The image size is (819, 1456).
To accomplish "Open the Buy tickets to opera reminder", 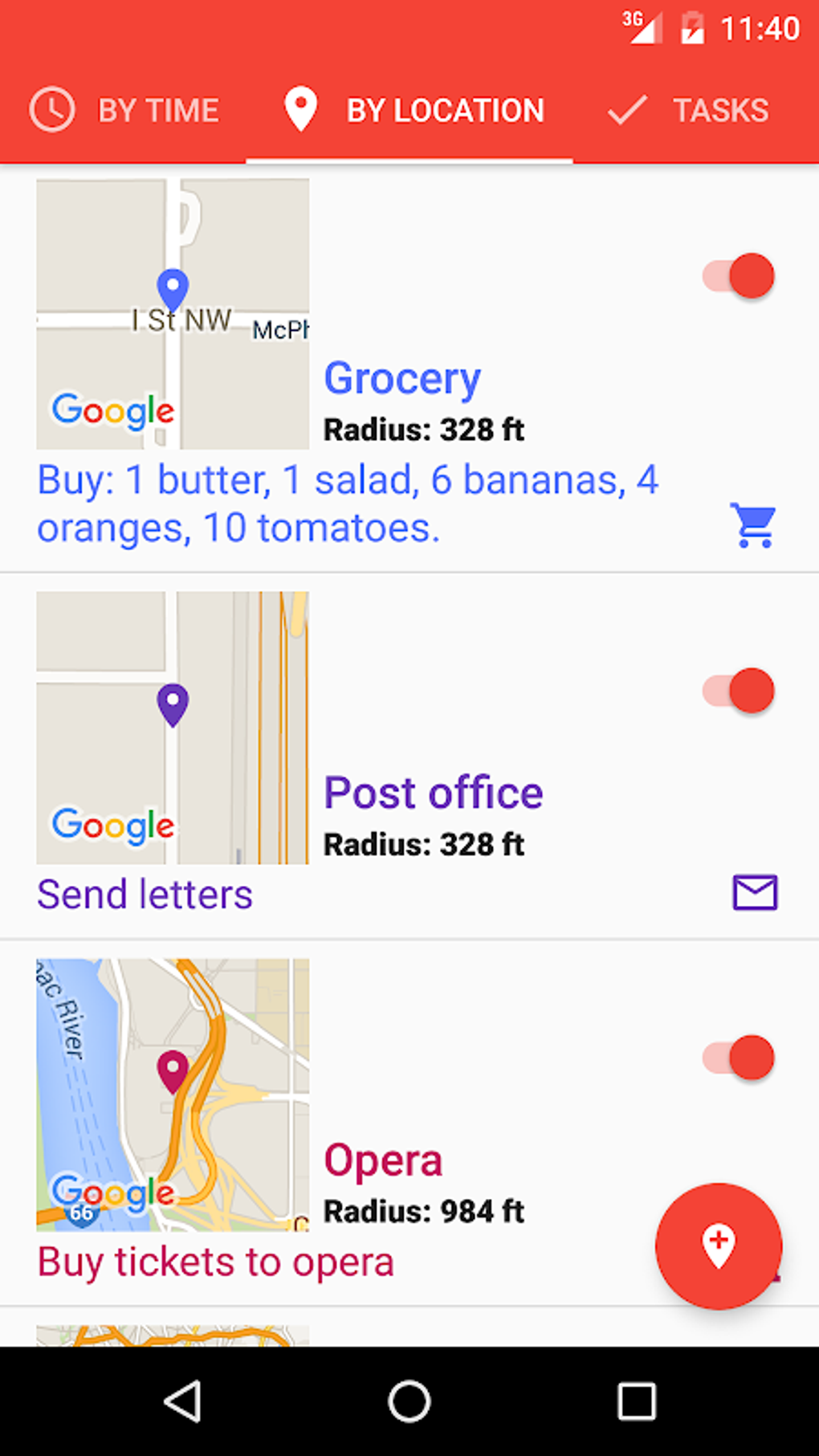I will point(216,1262).
